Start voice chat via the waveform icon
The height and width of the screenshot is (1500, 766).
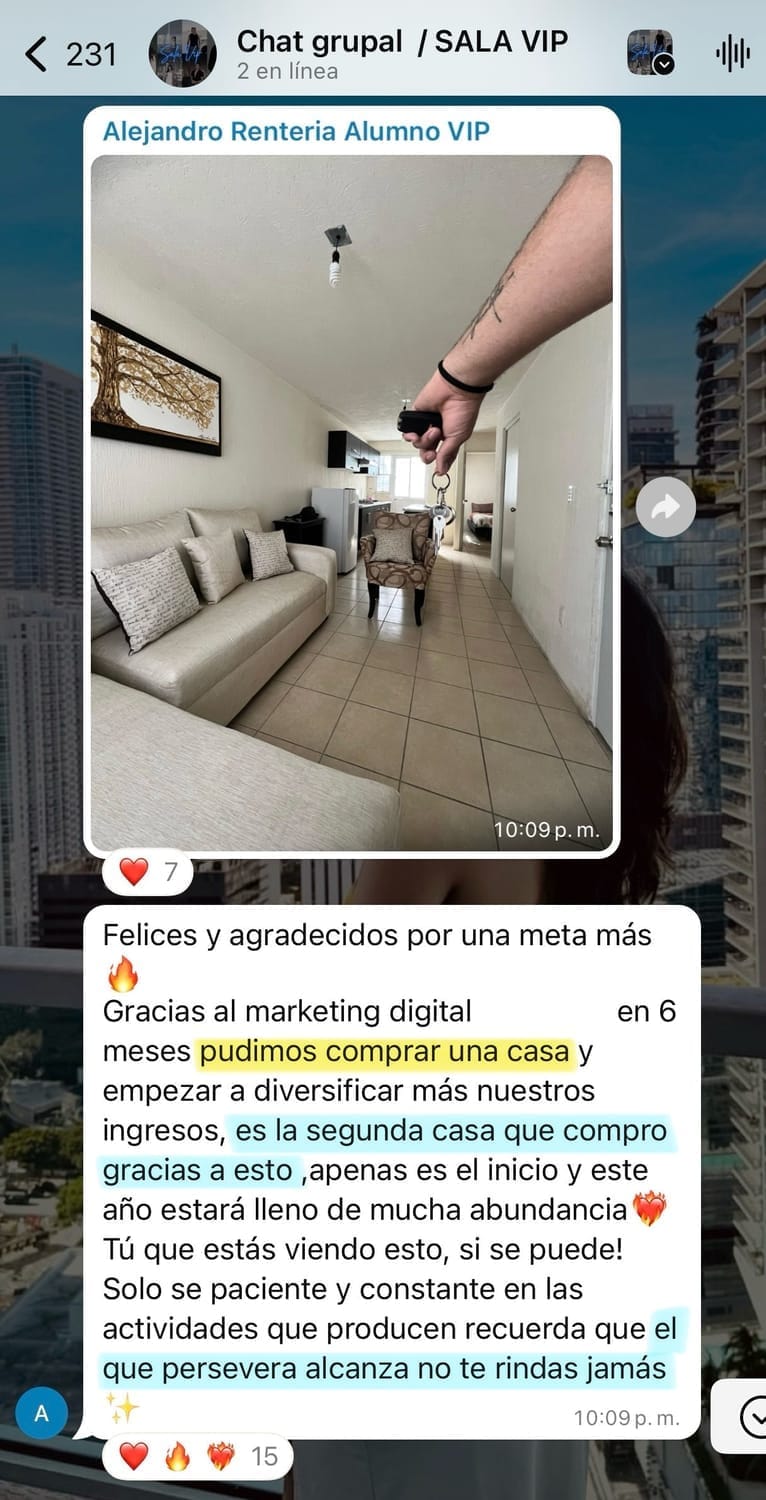(x=732, y=54)
